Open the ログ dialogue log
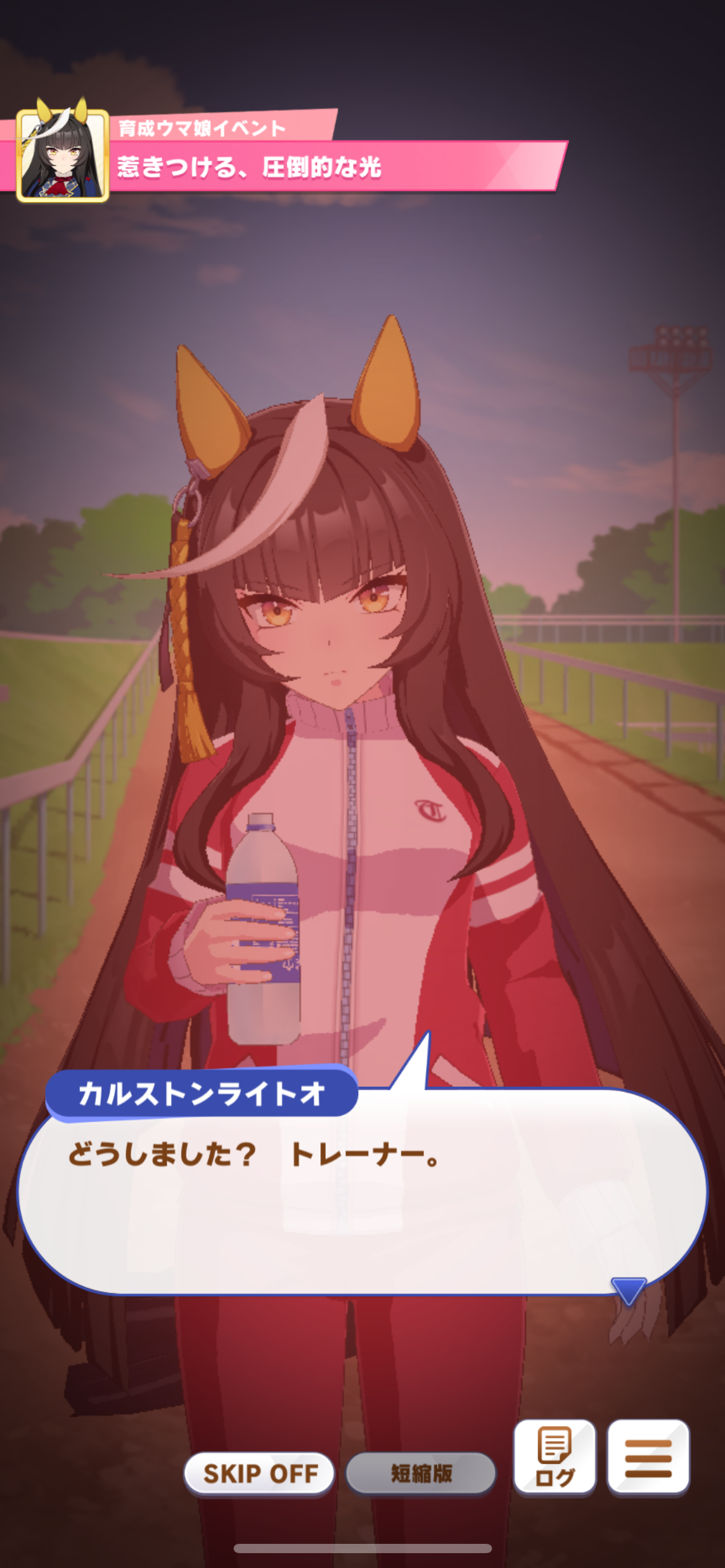 point(555,1457)
